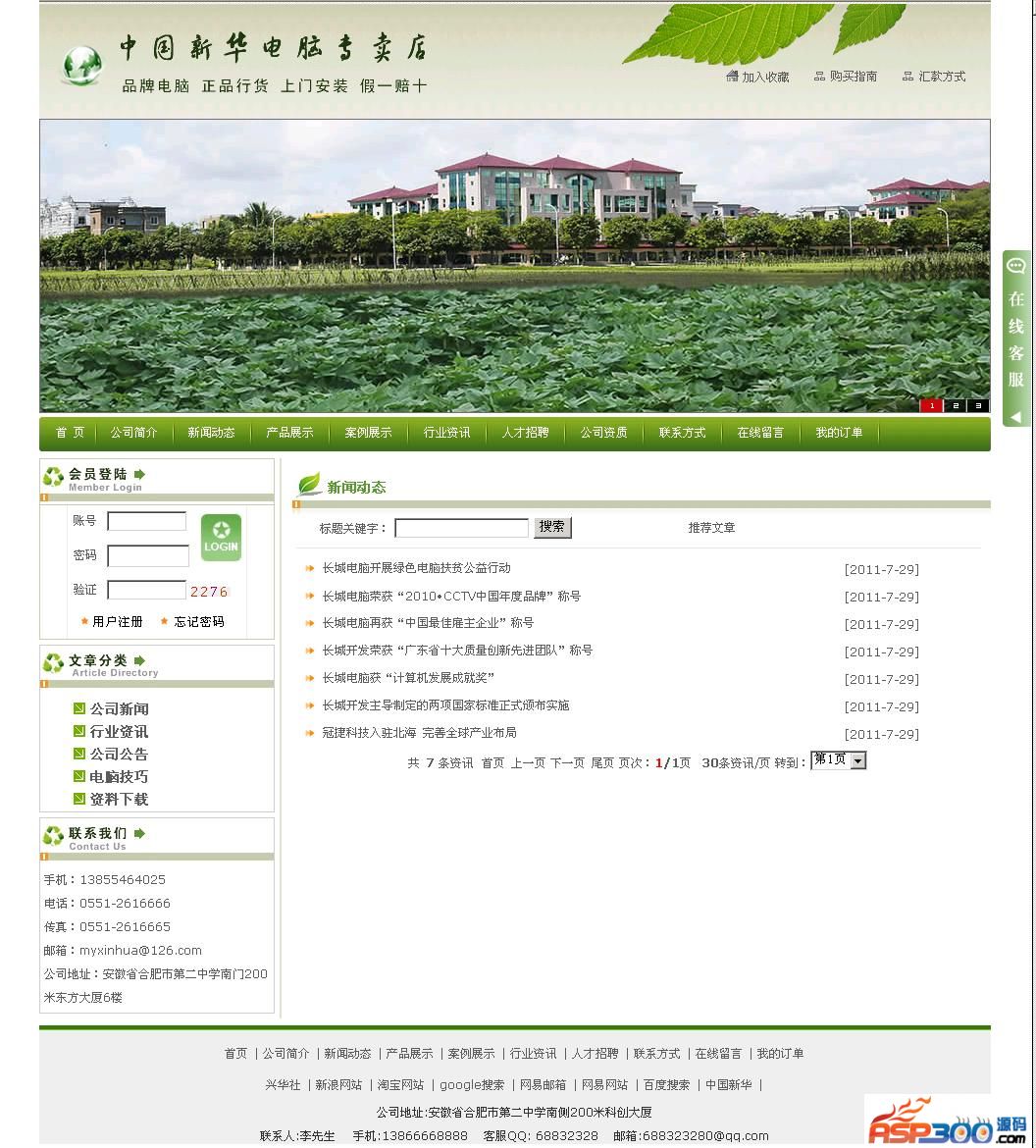Open the 购买指南 header link
Screen dimensions: 1036x1148
853,77
